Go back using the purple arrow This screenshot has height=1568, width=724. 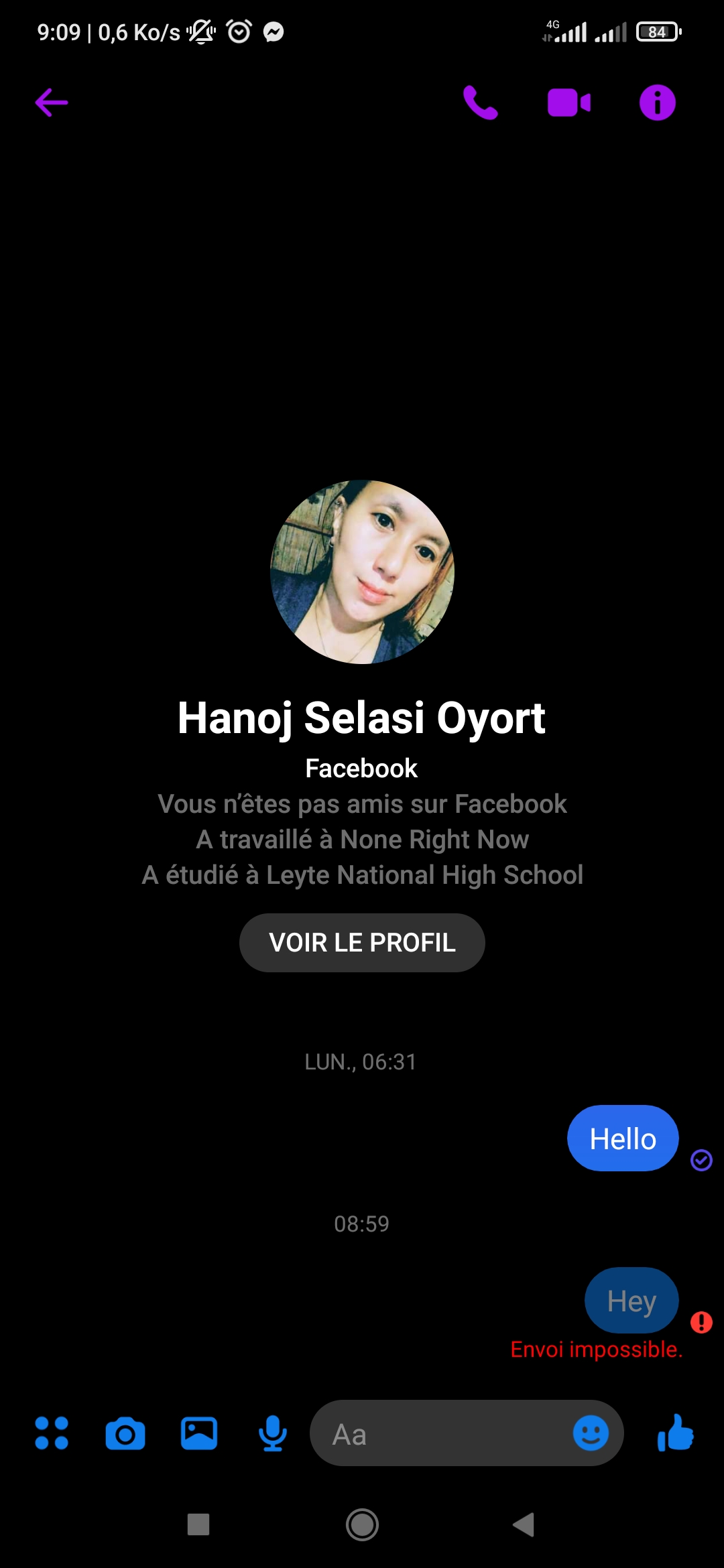pos(52,103)
